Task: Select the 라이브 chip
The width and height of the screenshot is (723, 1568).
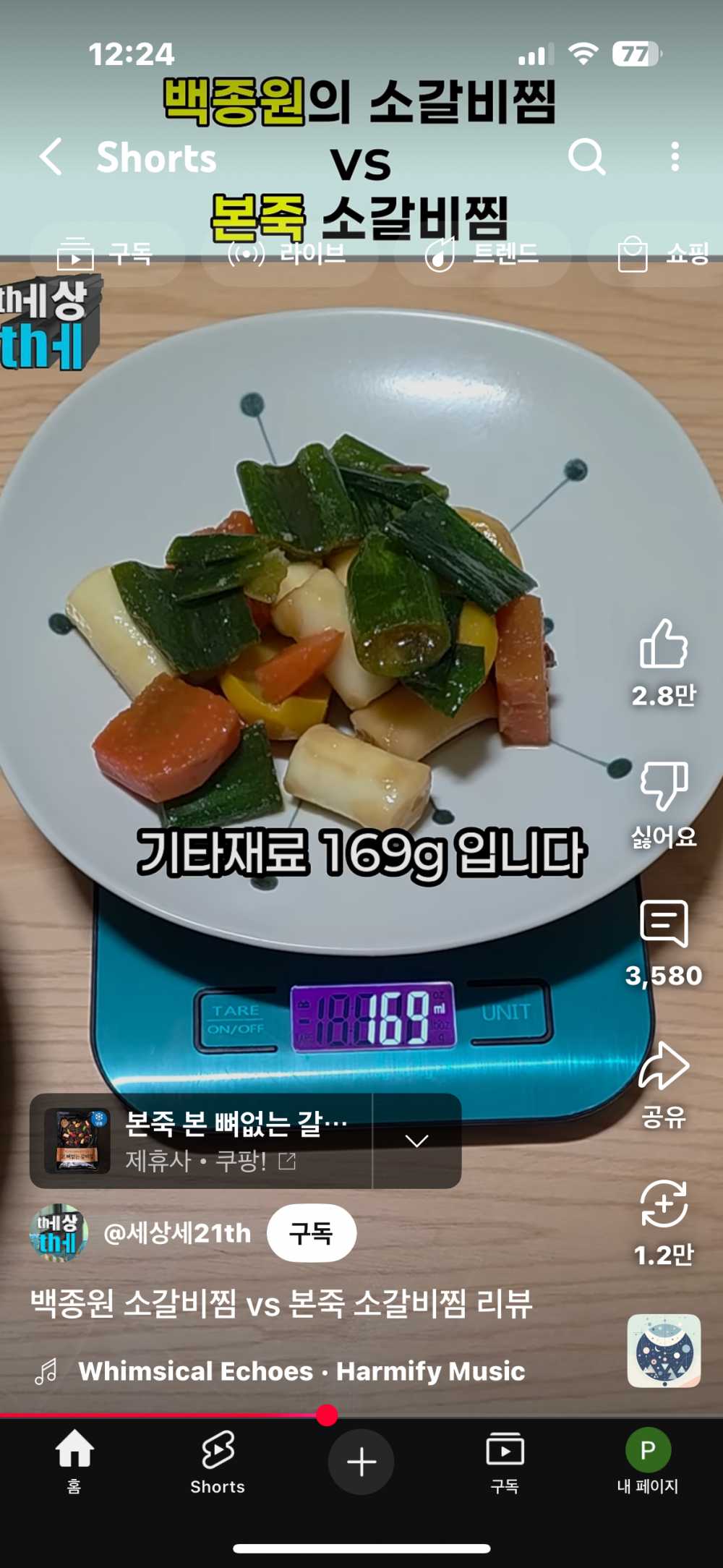Action: click(x=288, y=254)
